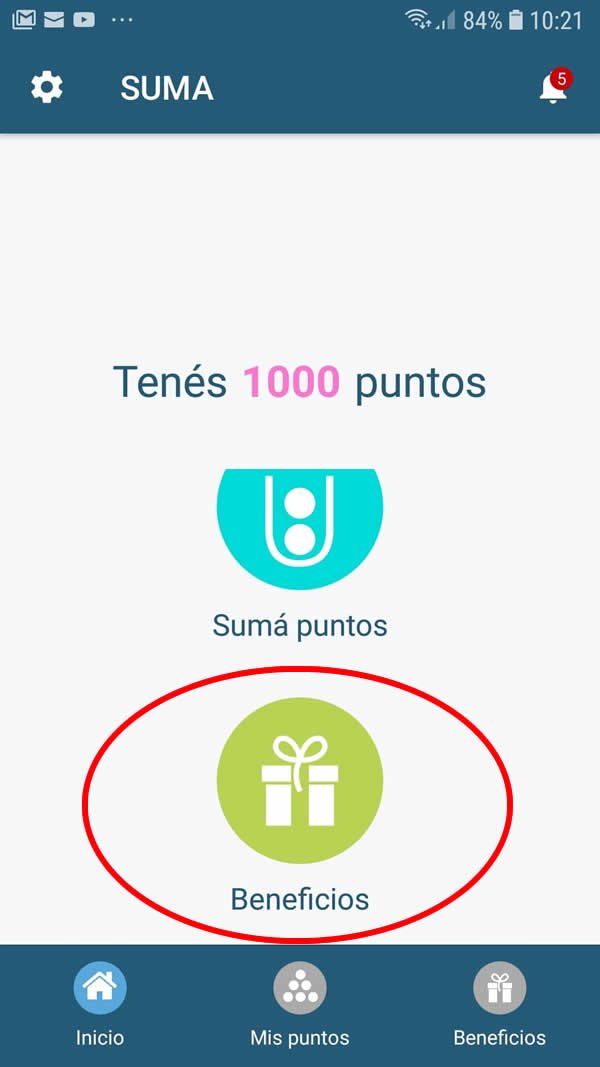Open the notifications bell with badge

(555, 86)
